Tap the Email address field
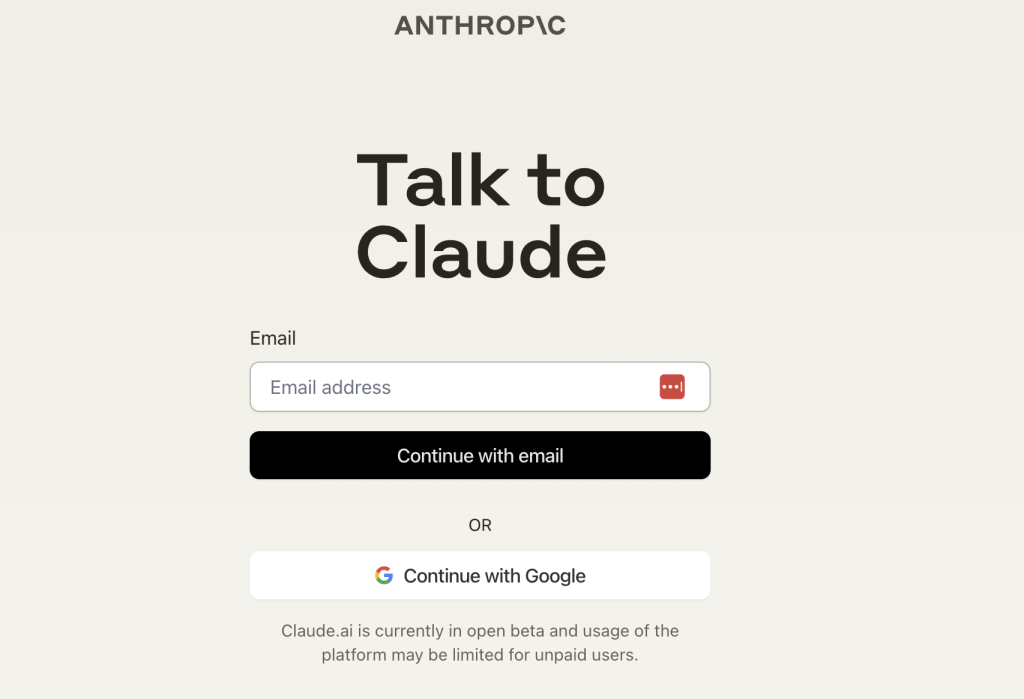Screen dimensions: 1024x699 tap(450, 387)
